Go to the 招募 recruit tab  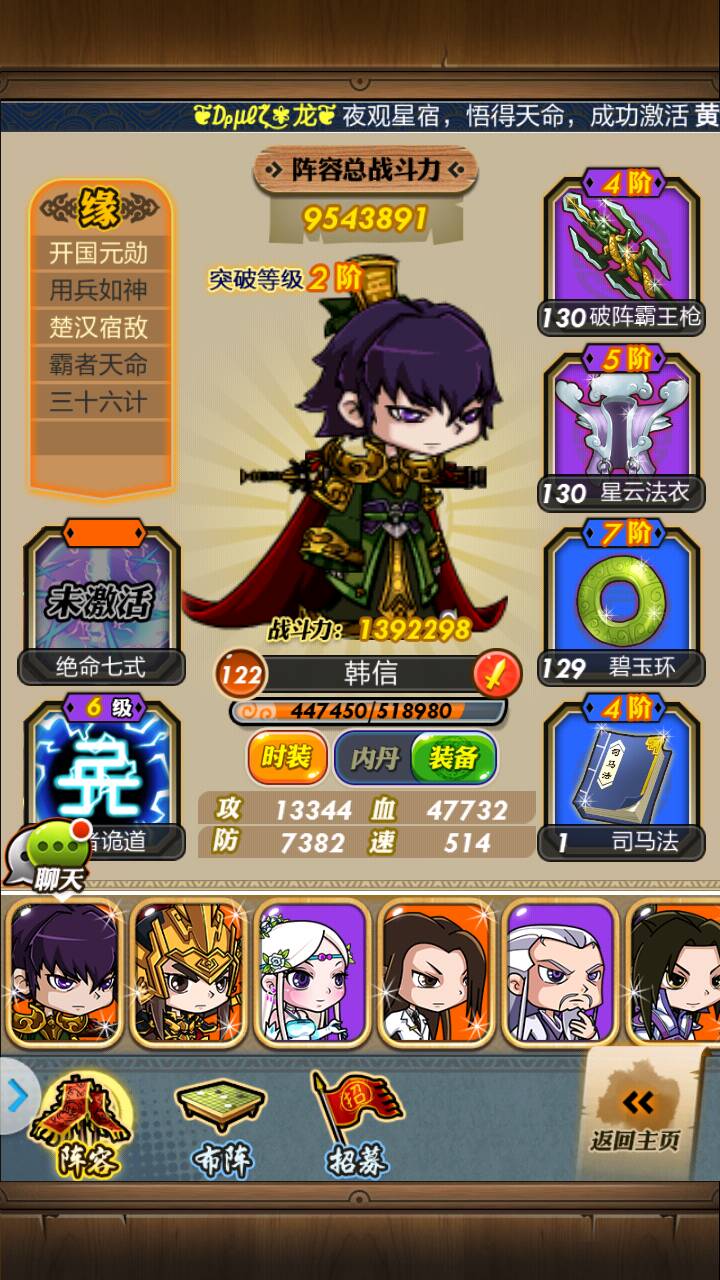[x=357, y=1125]
